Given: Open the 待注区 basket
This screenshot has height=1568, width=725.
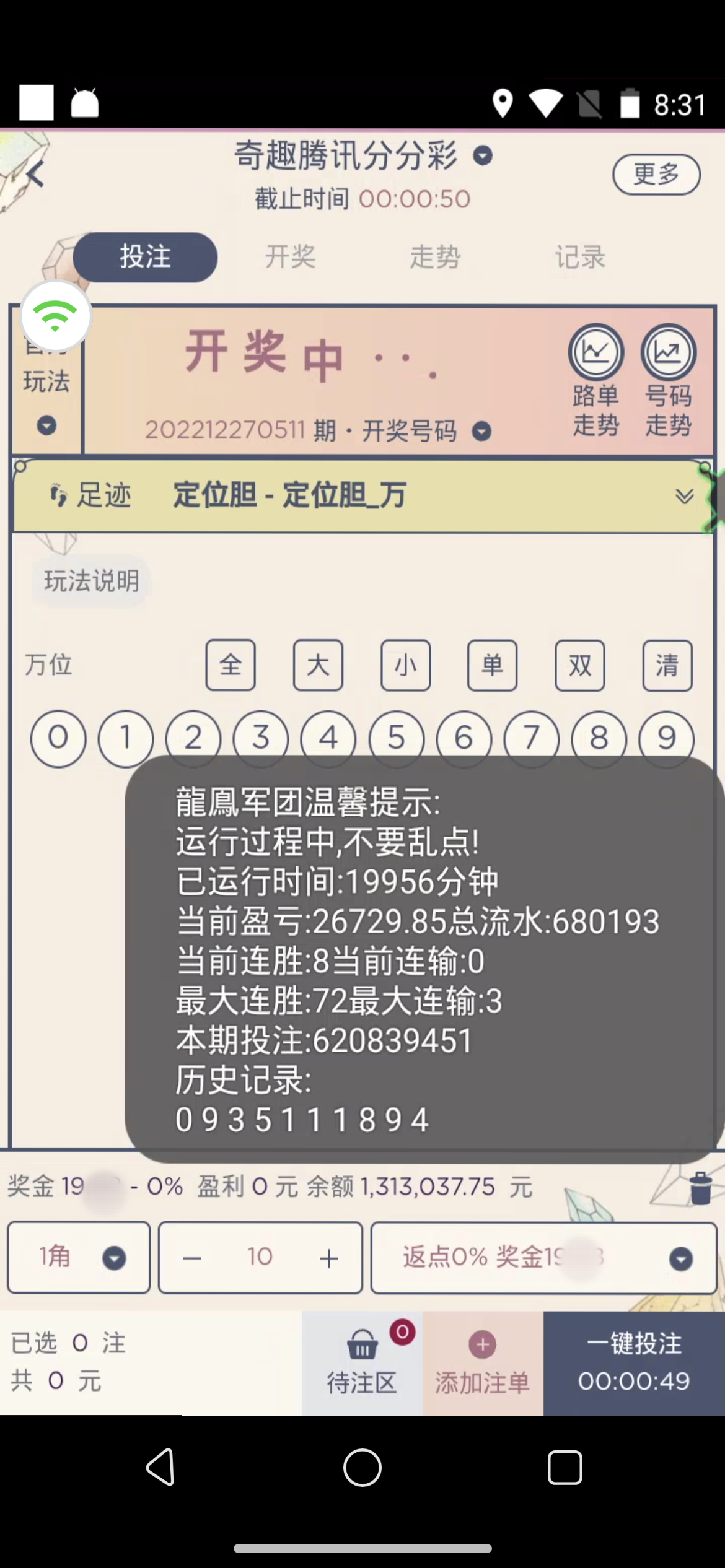Looking at the screenshot, I should pos(362,1363).
